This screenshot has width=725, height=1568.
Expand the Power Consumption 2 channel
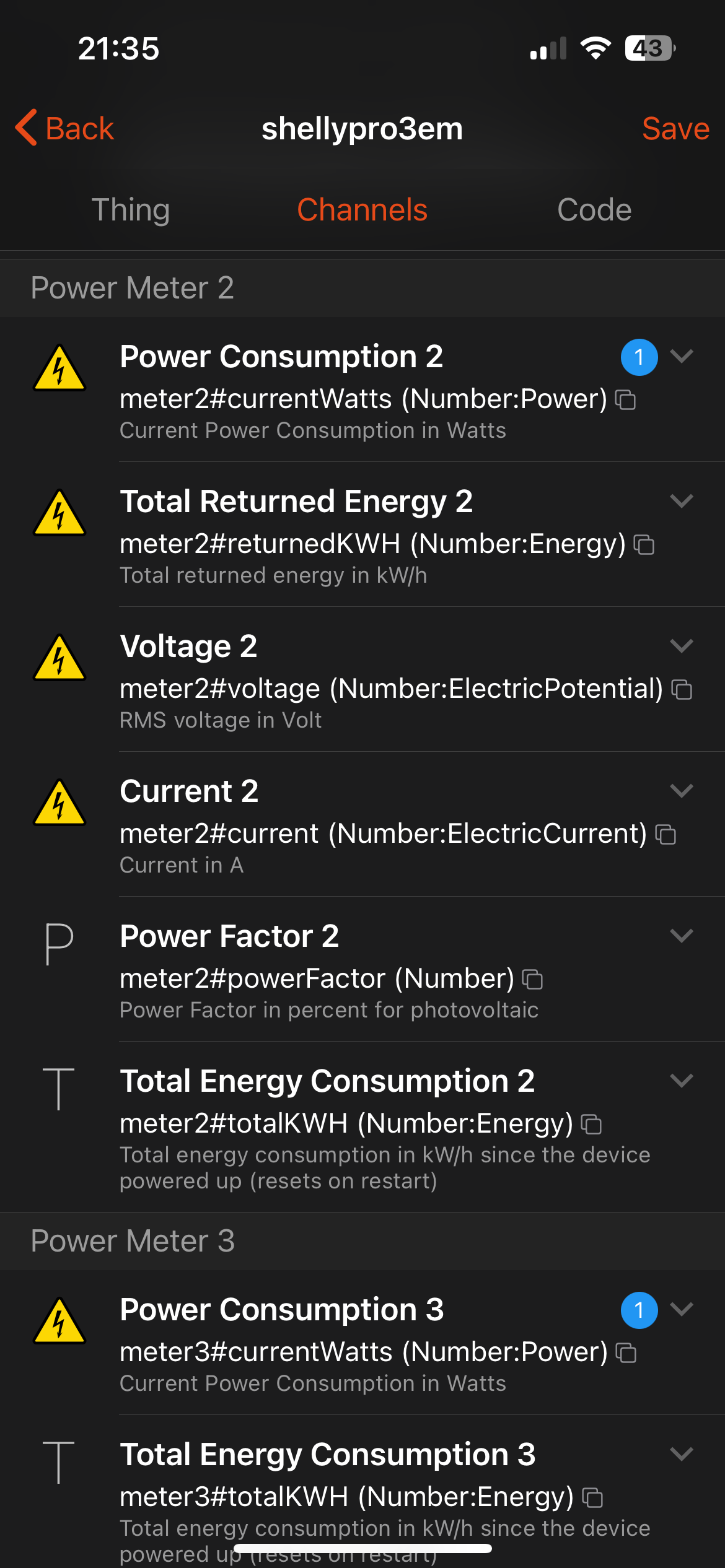coord(682,356)
